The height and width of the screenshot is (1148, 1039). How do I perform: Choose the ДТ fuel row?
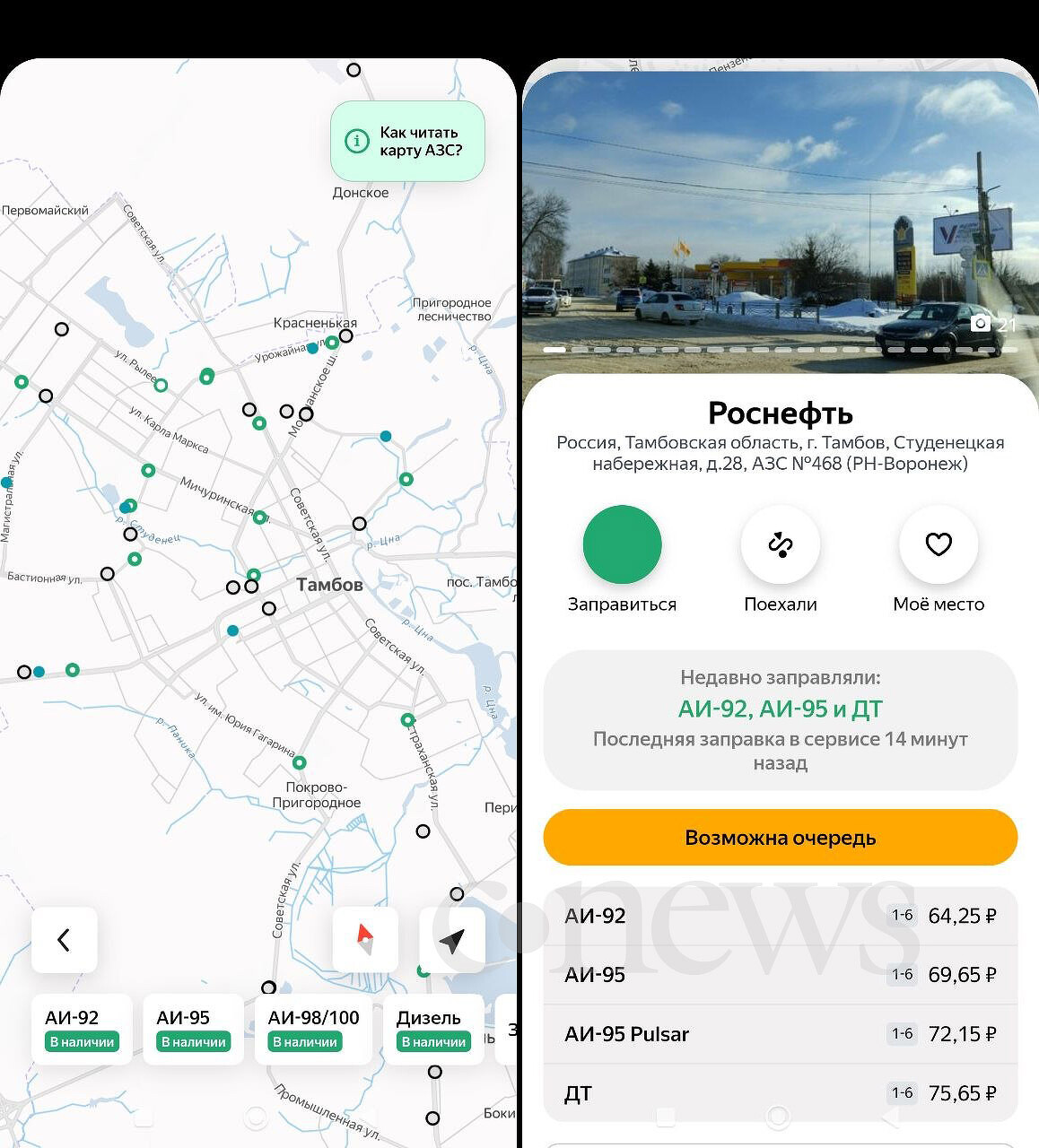click(781, 1093)
